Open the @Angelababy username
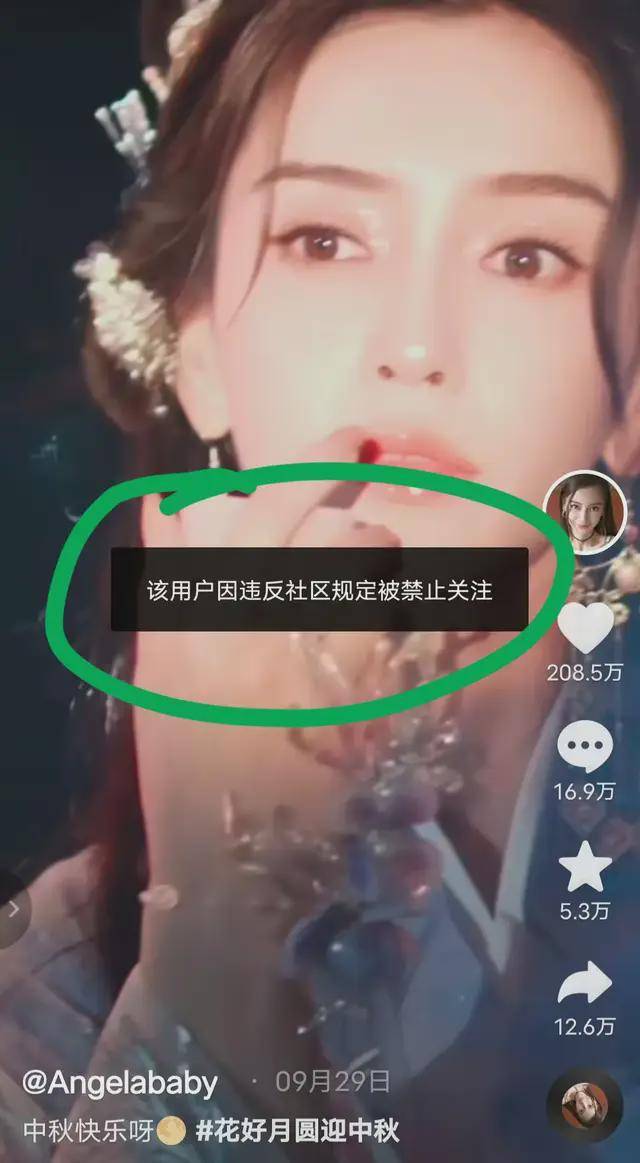Image resolution: width=640 pixels, height=1163 pixels. (120, 1084)
